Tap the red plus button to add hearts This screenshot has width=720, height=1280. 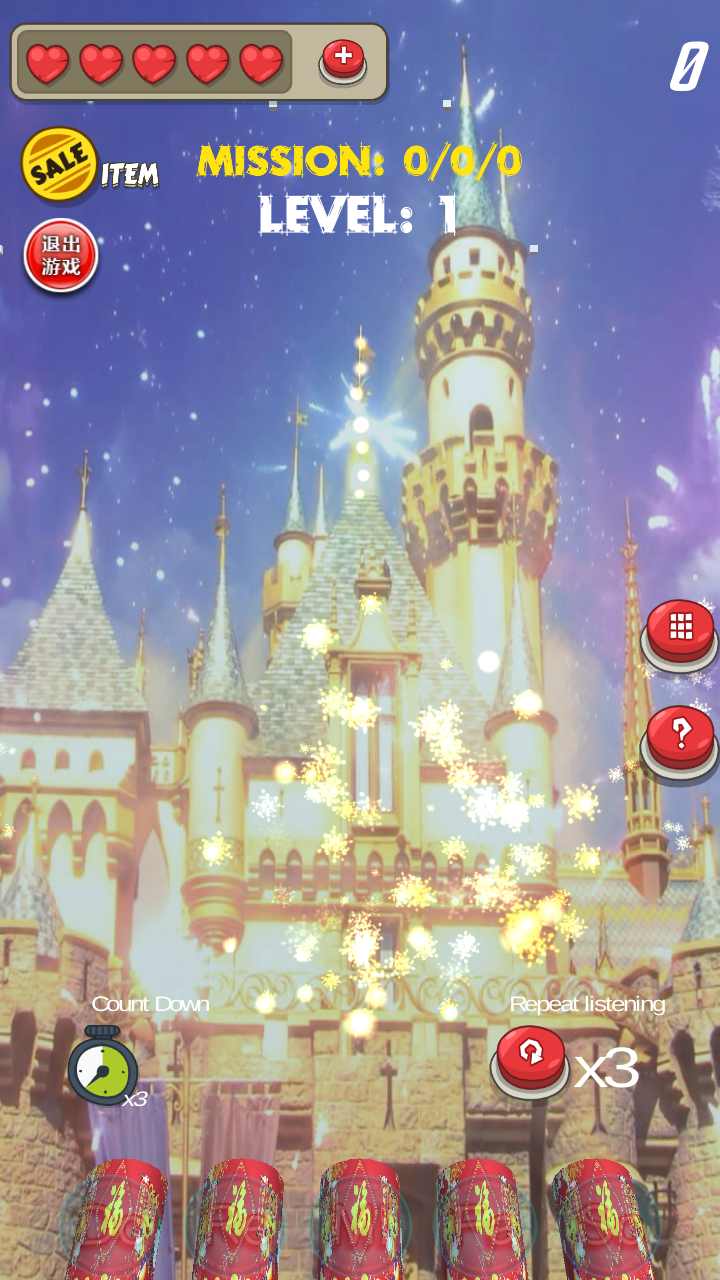pyautogui.click(x=342, y=59)
